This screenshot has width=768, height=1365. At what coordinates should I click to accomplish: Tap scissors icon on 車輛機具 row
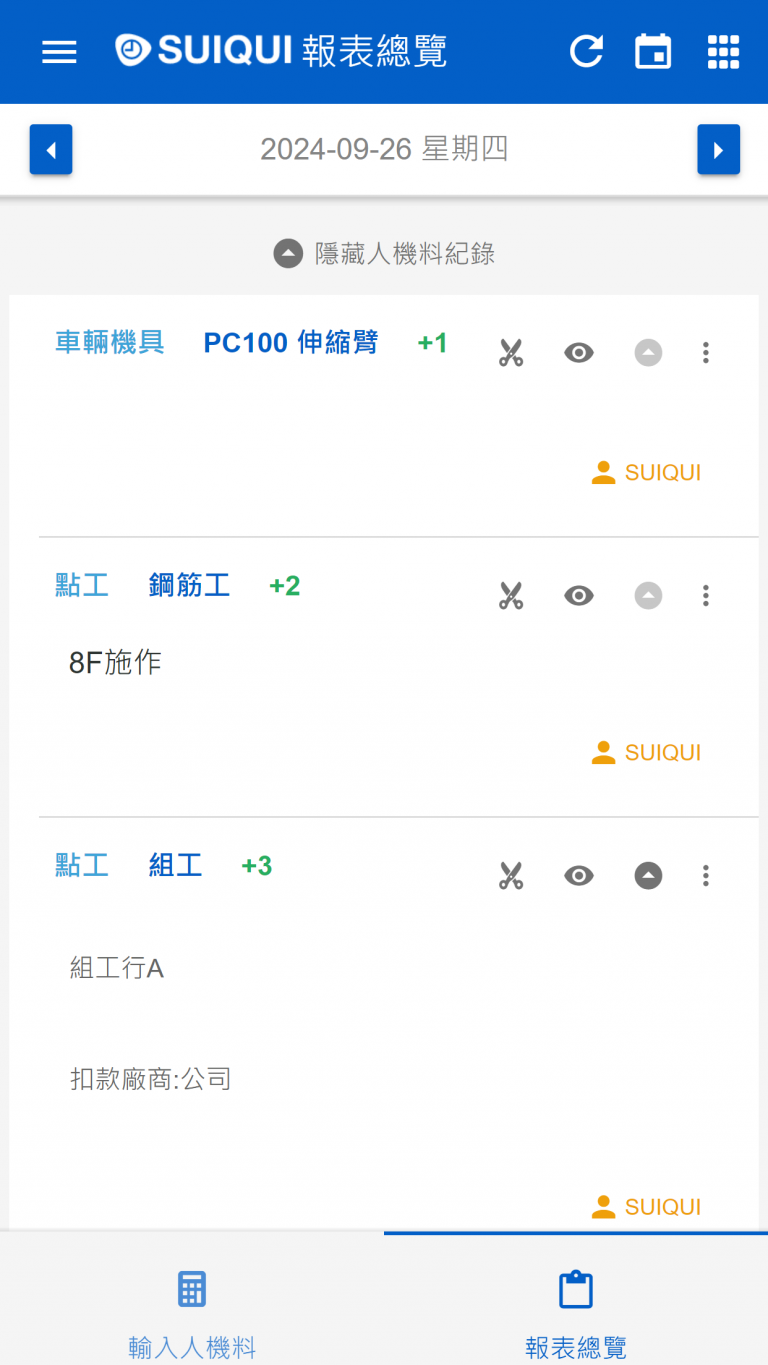click(x=511, y=352)
